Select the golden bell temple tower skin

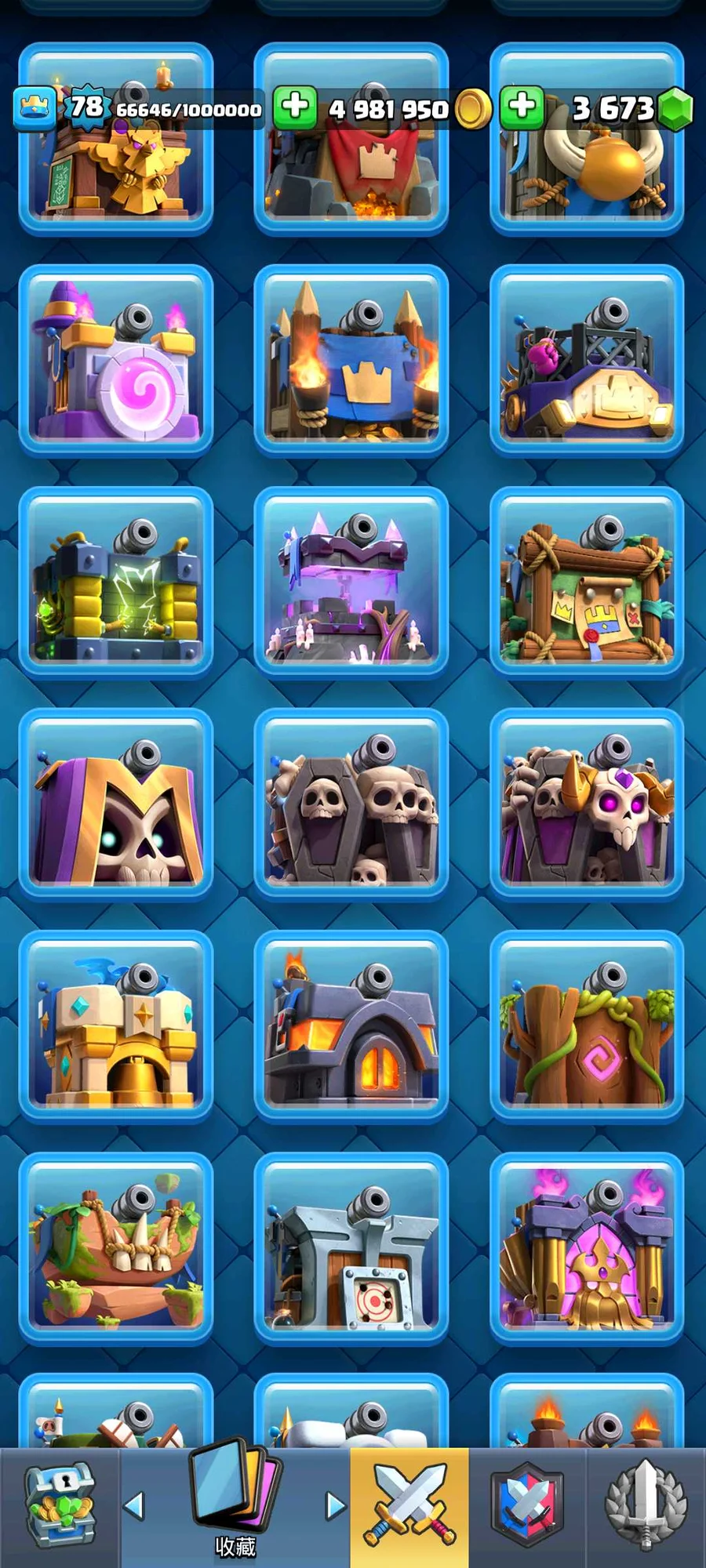coord(116,1026)
